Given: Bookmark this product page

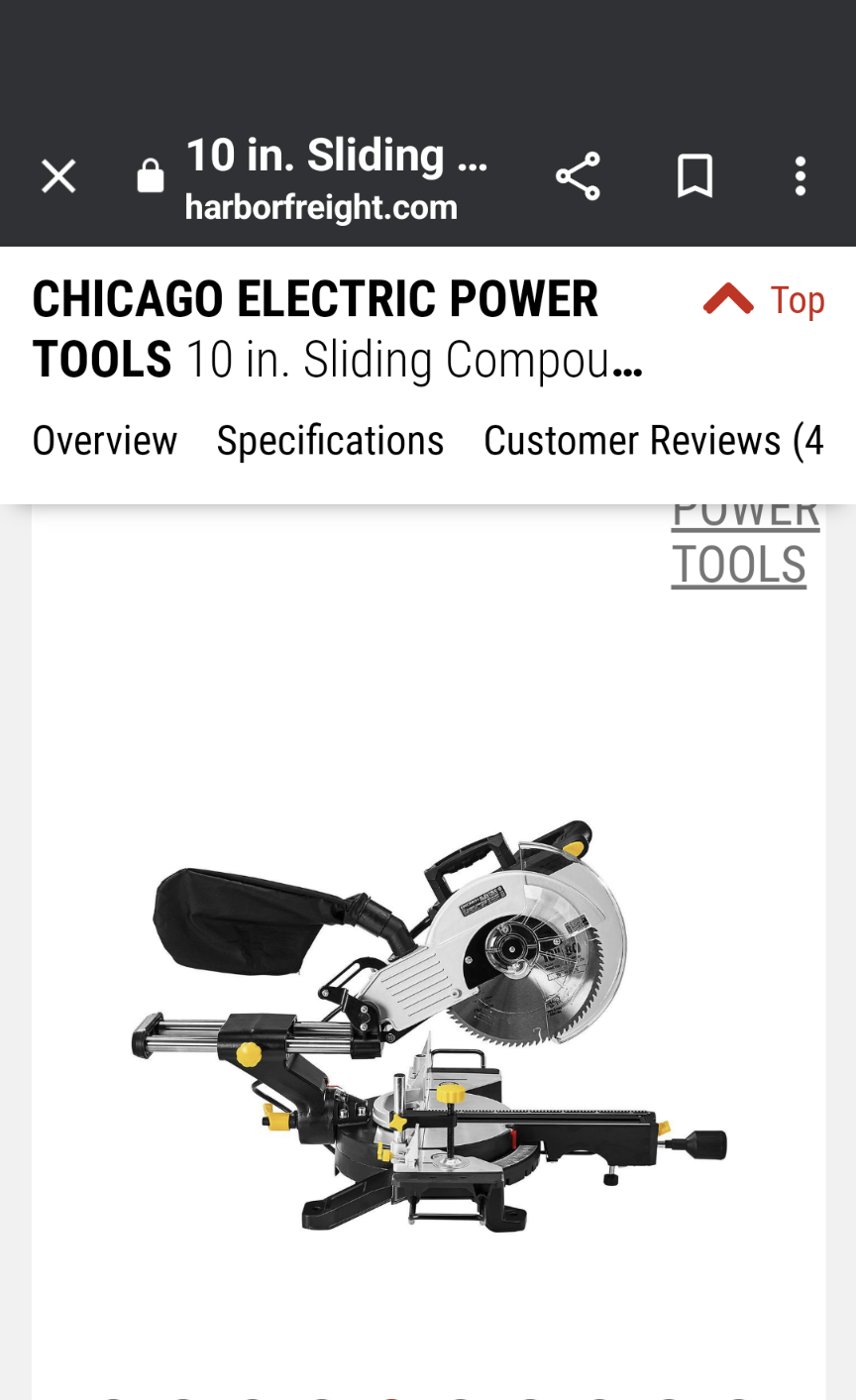Looking at the screenshot, I should (x=695, y=177).
